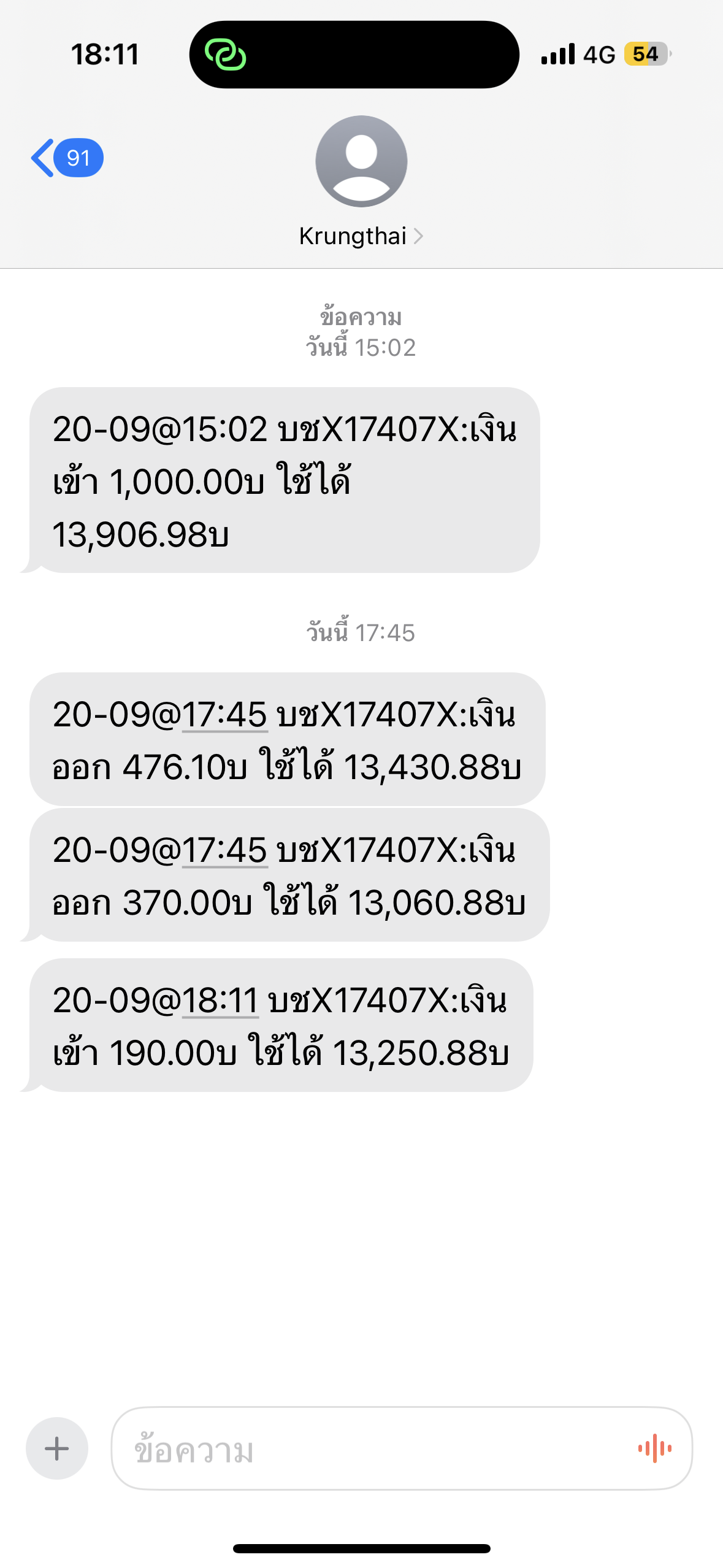Tap the 17:45 link in the 476.10 message
This screenshot has height=1568, width=723.
point(224,715)
